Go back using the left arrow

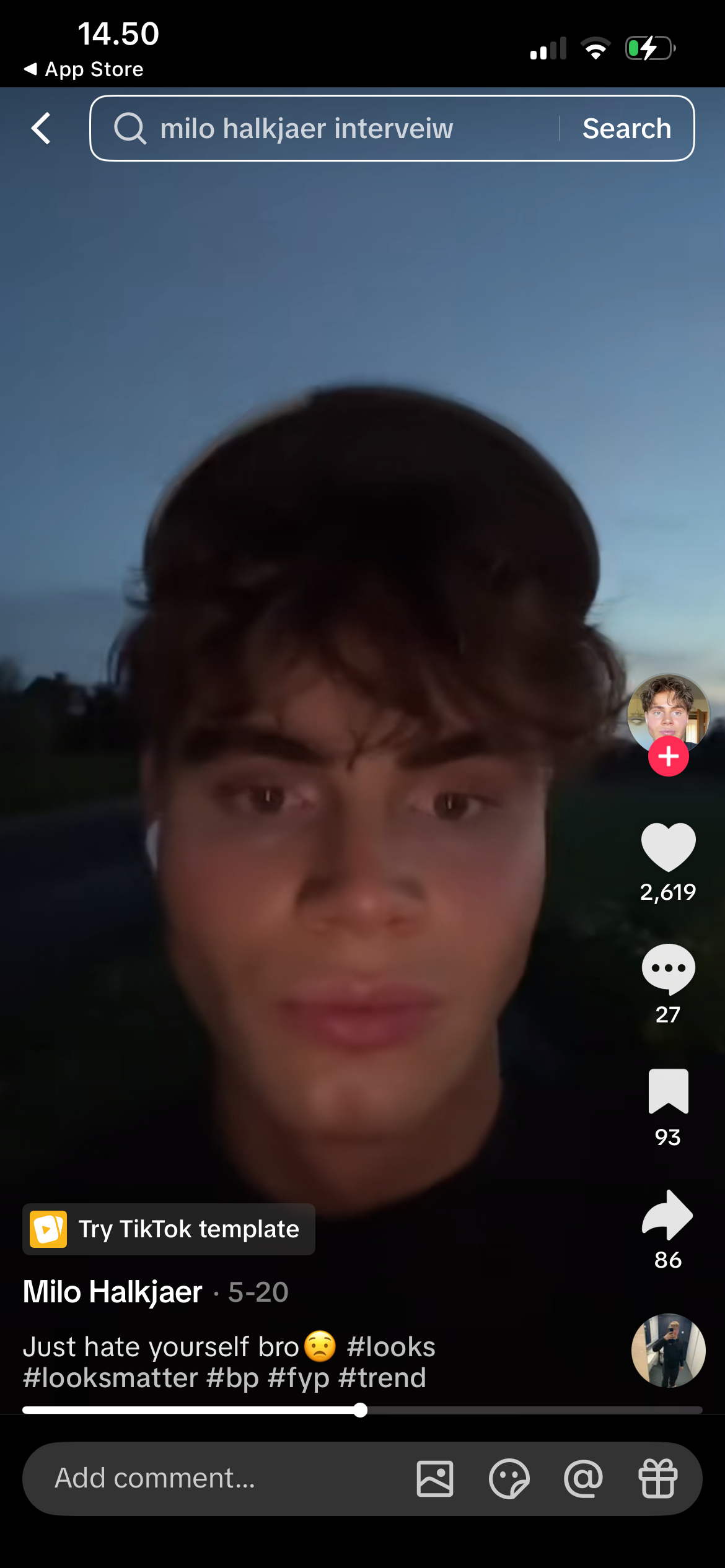click(x=41, y=128)
